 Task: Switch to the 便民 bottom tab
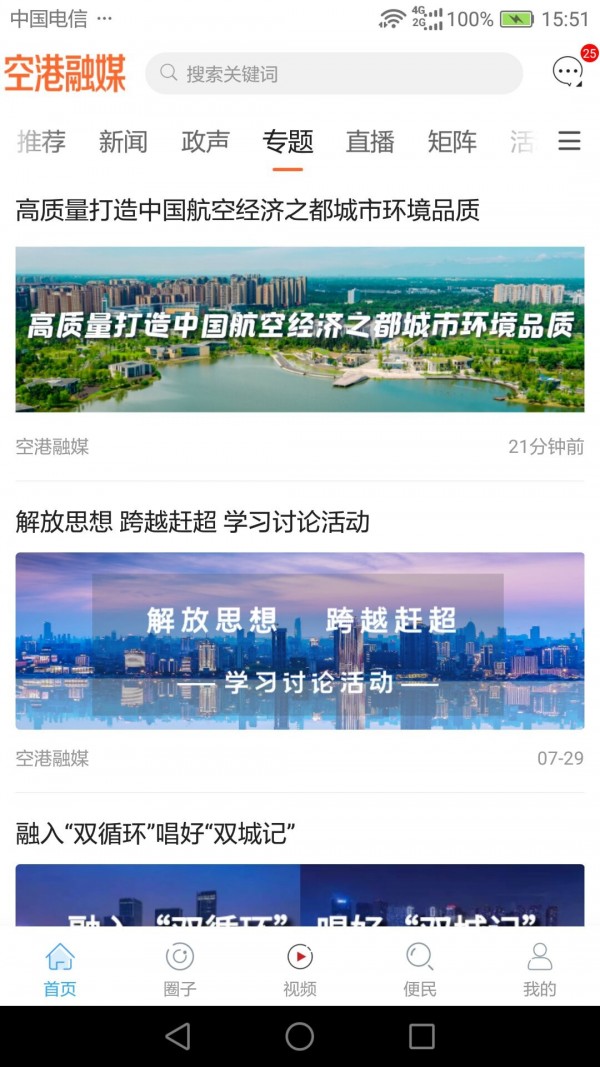coord(420,969)
